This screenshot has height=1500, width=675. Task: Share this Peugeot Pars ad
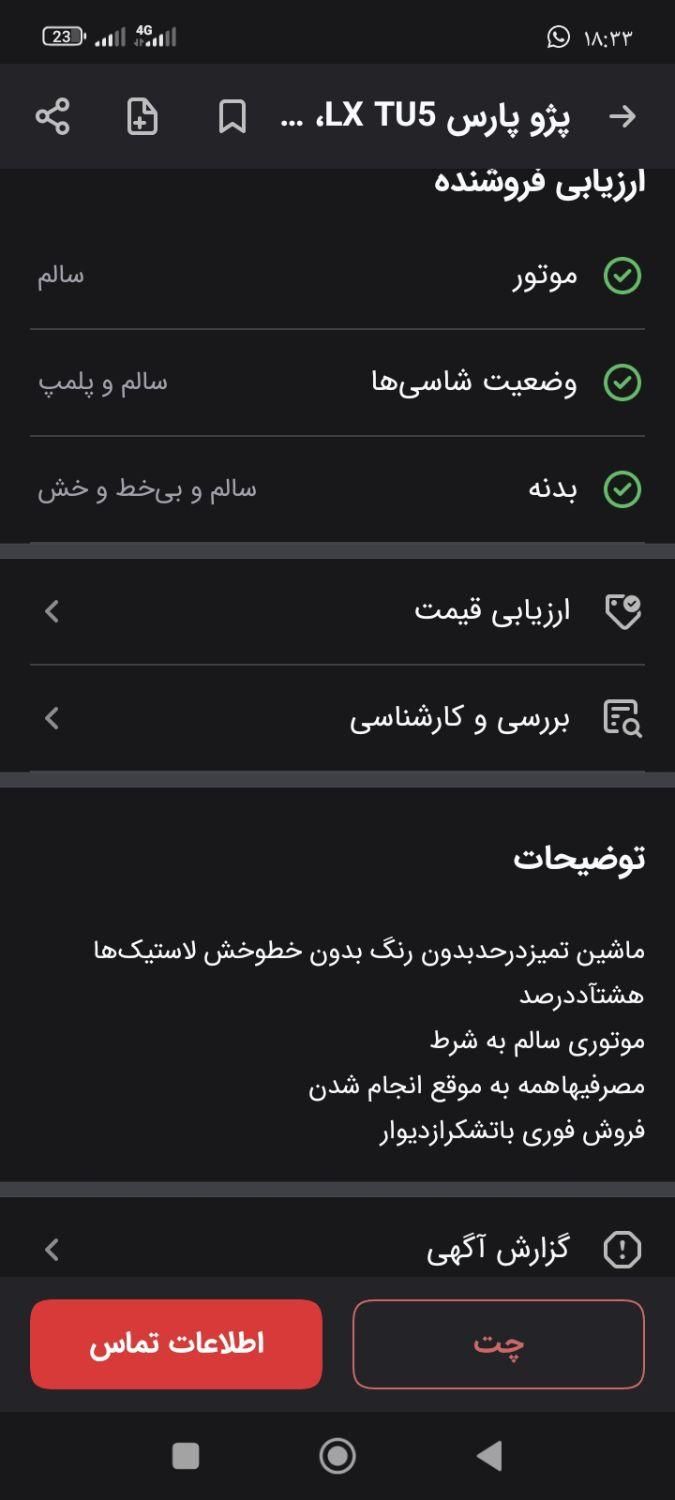tap(52, 117)
